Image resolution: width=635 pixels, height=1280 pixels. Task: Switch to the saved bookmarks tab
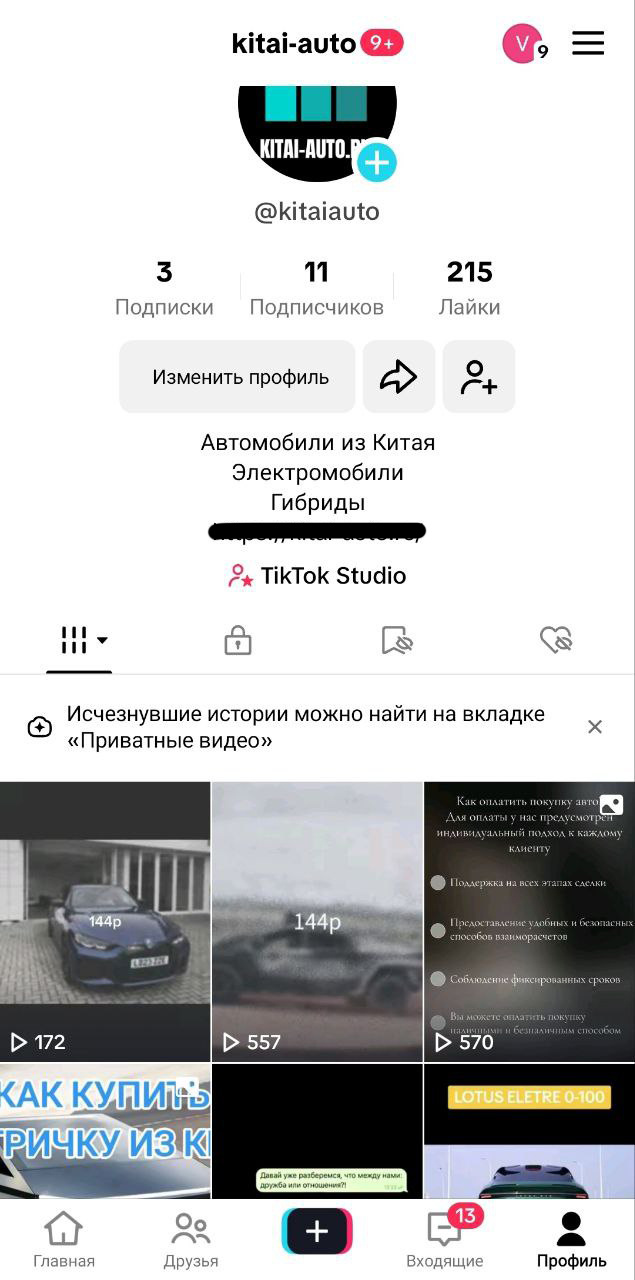pyautogui.click(x=397, y=641)
